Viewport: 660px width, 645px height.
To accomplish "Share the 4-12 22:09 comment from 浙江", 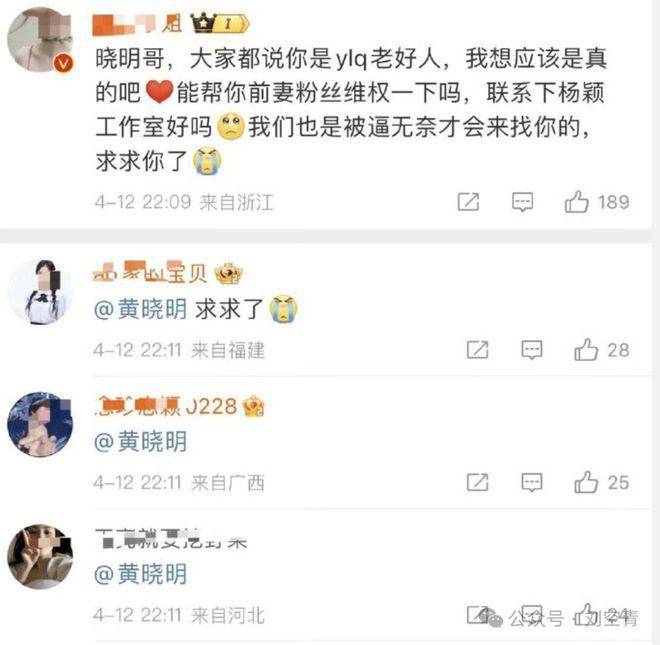I will (x=468, y=202).
